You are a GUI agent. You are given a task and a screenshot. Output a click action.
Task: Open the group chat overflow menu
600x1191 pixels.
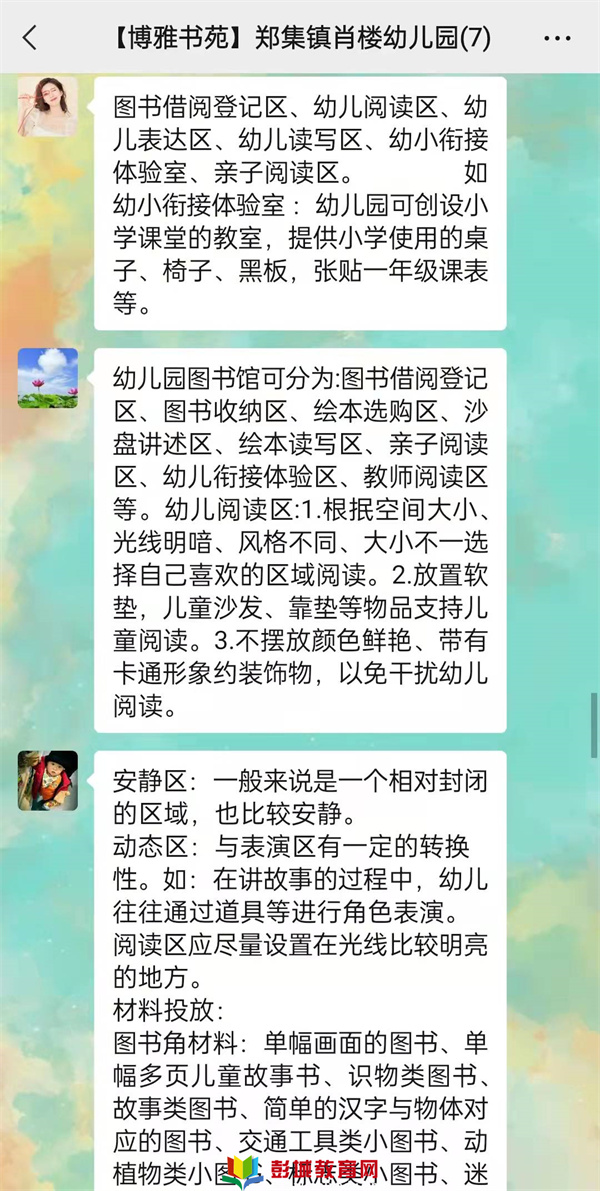pos(557,38)
